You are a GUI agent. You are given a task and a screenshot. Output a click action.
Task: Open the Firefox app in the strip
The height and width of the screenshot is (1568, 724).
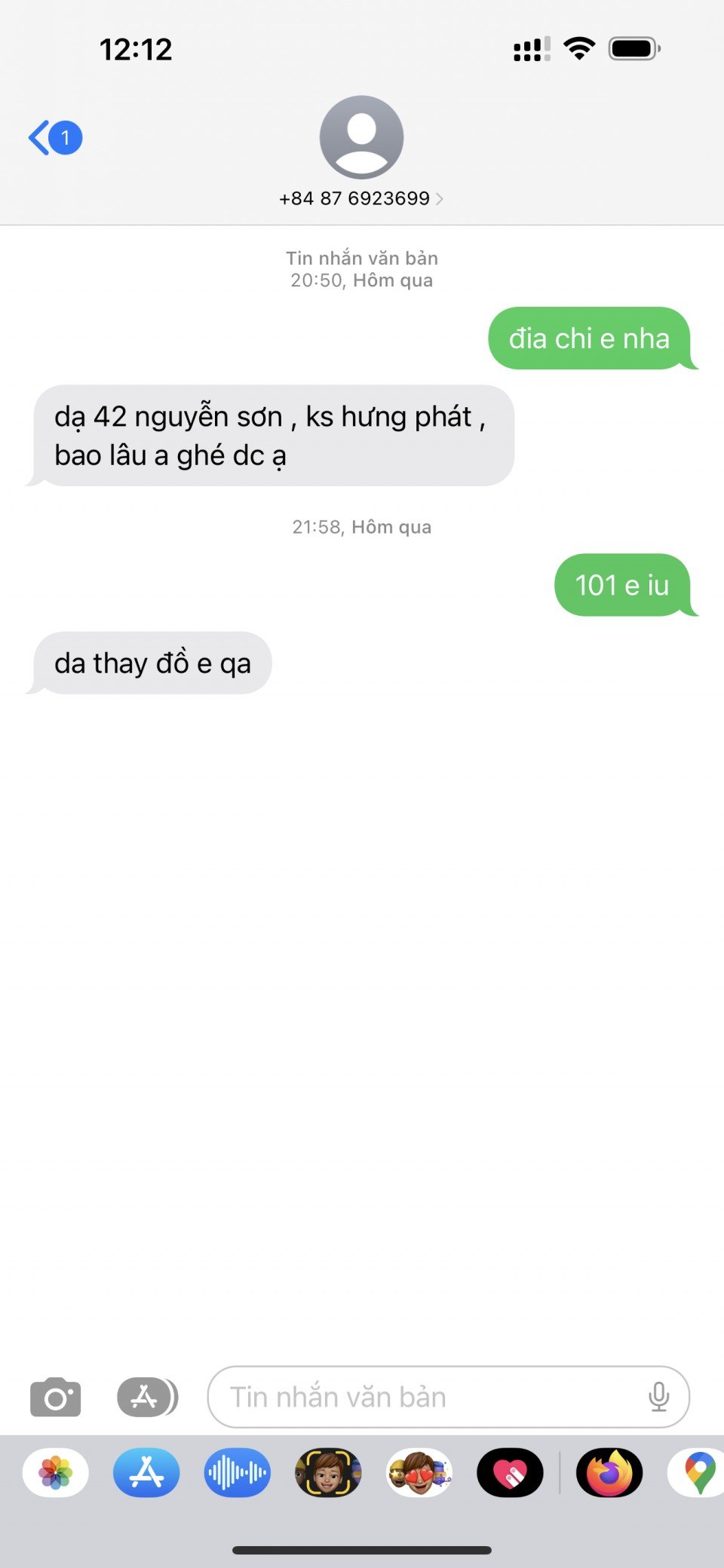pos(609,1472)
